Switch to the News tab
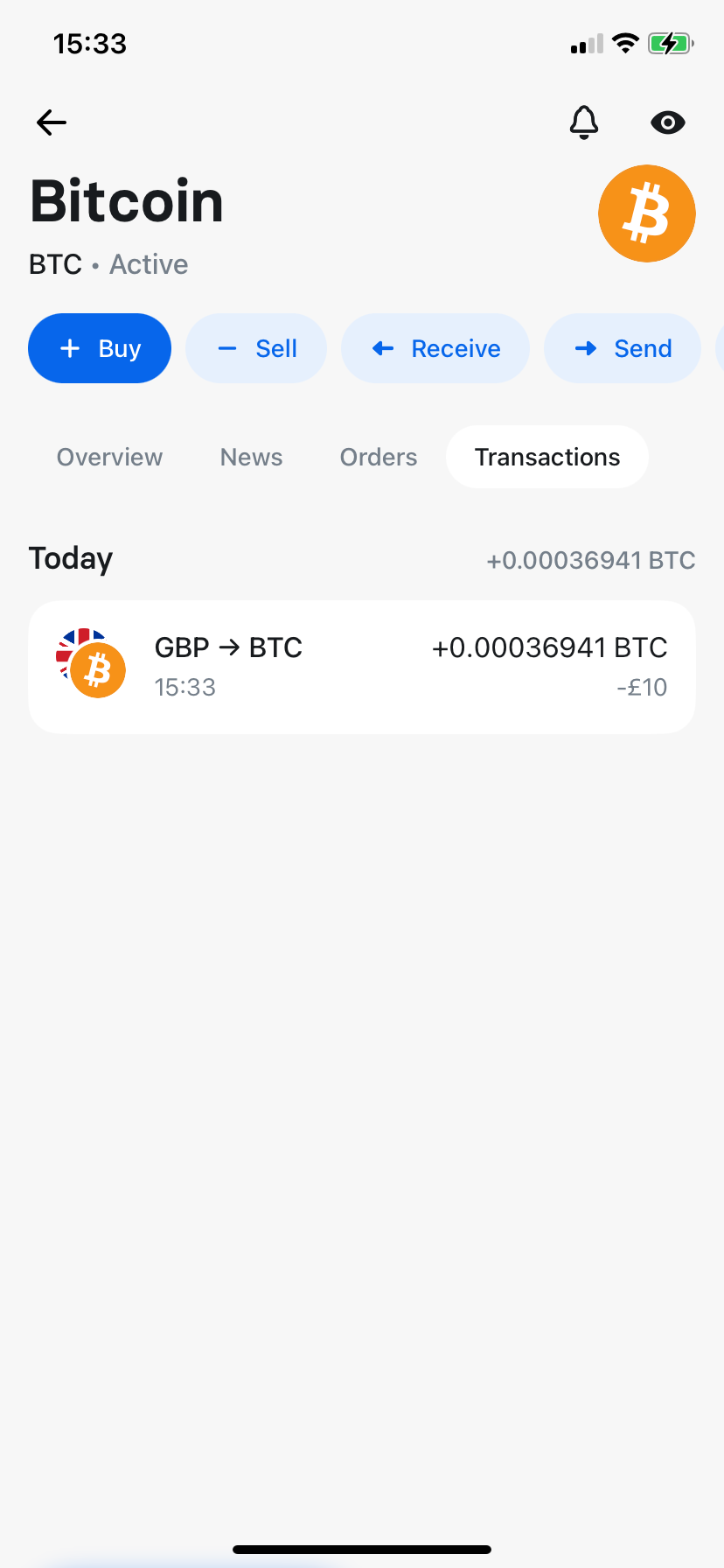Screen dimensions: 724x1568 pos(251,457)
